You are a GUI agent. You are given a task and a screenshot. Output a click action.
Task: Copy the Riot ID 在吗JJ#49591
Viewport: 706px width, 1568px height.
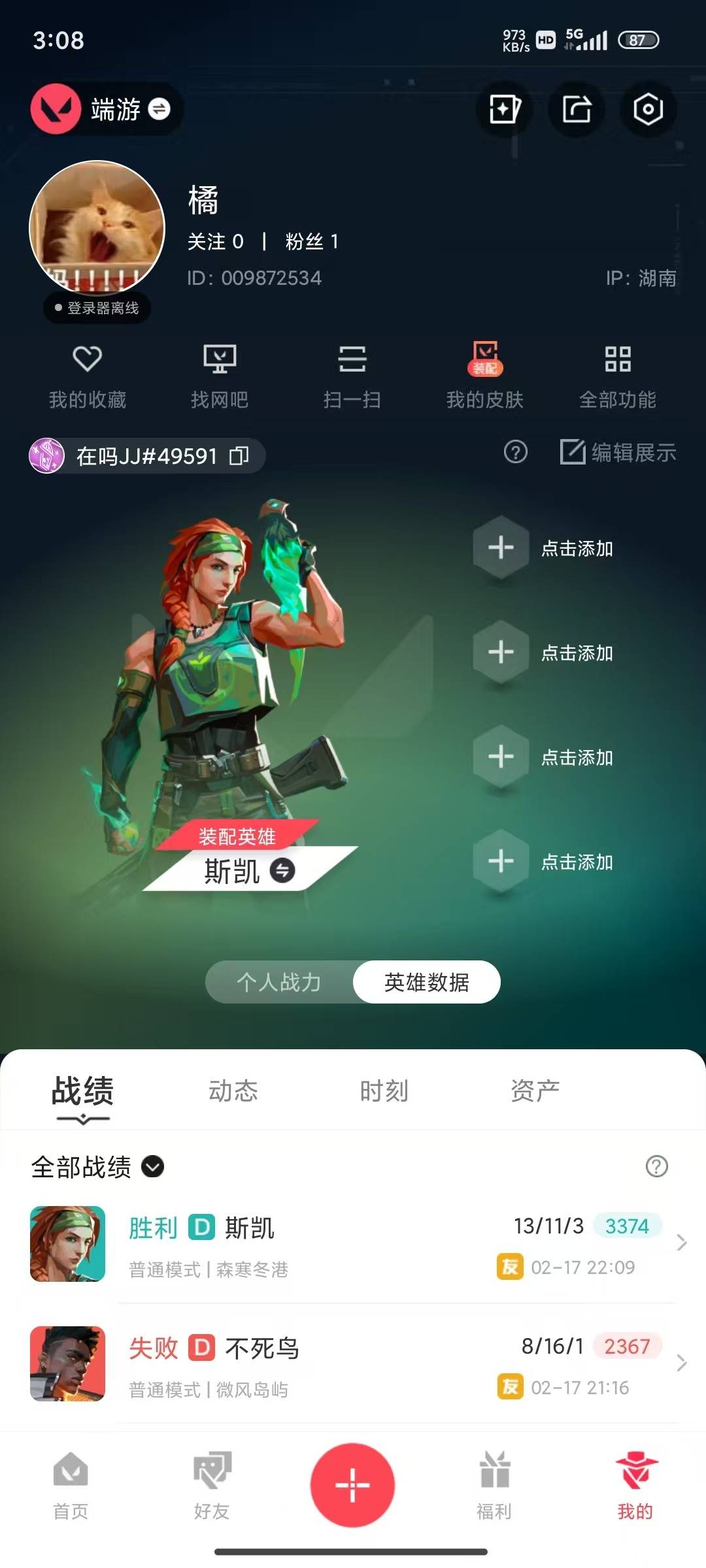240,456
